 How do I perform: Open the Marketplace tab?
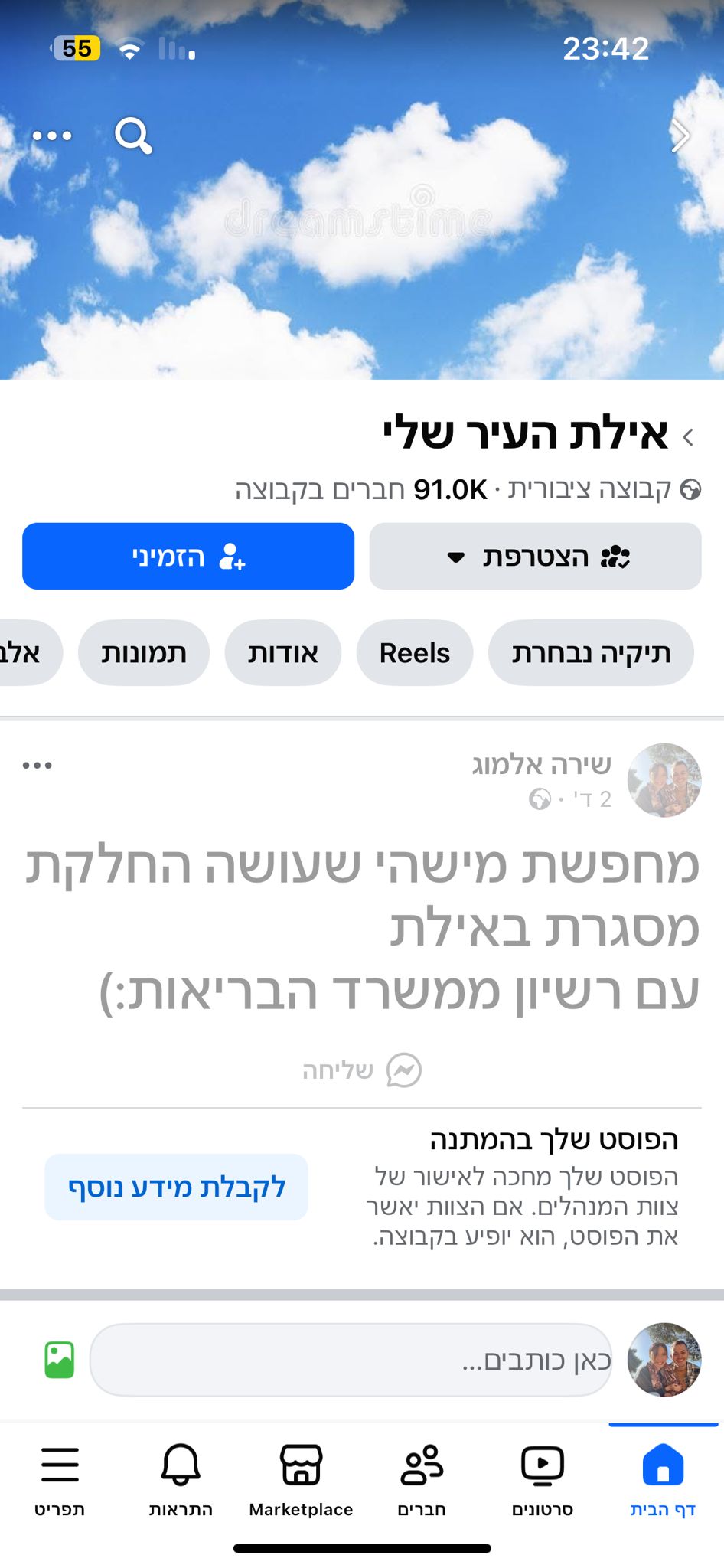[x=301, y=1478]
